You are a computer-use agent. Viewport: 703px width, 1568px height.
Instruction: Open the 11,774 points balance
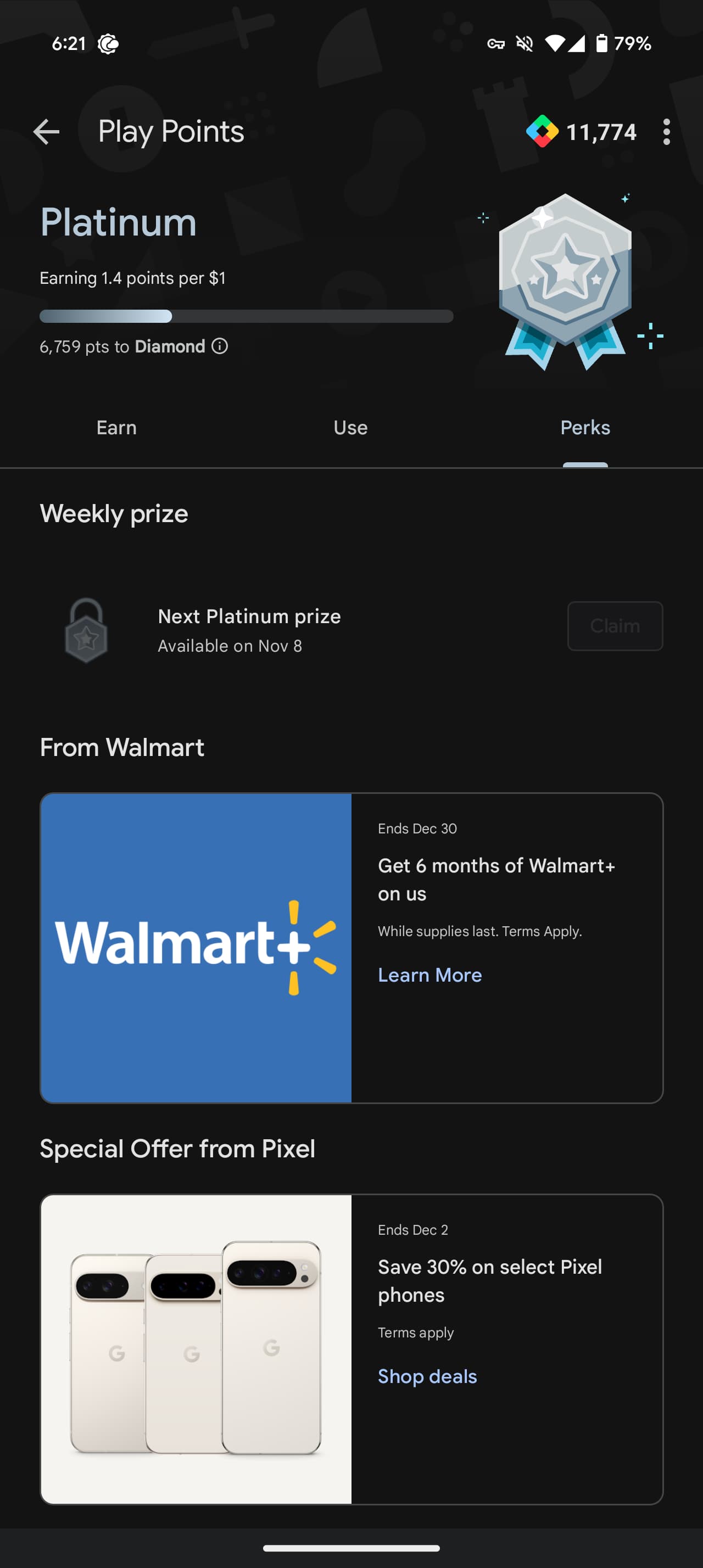[581, 131]
